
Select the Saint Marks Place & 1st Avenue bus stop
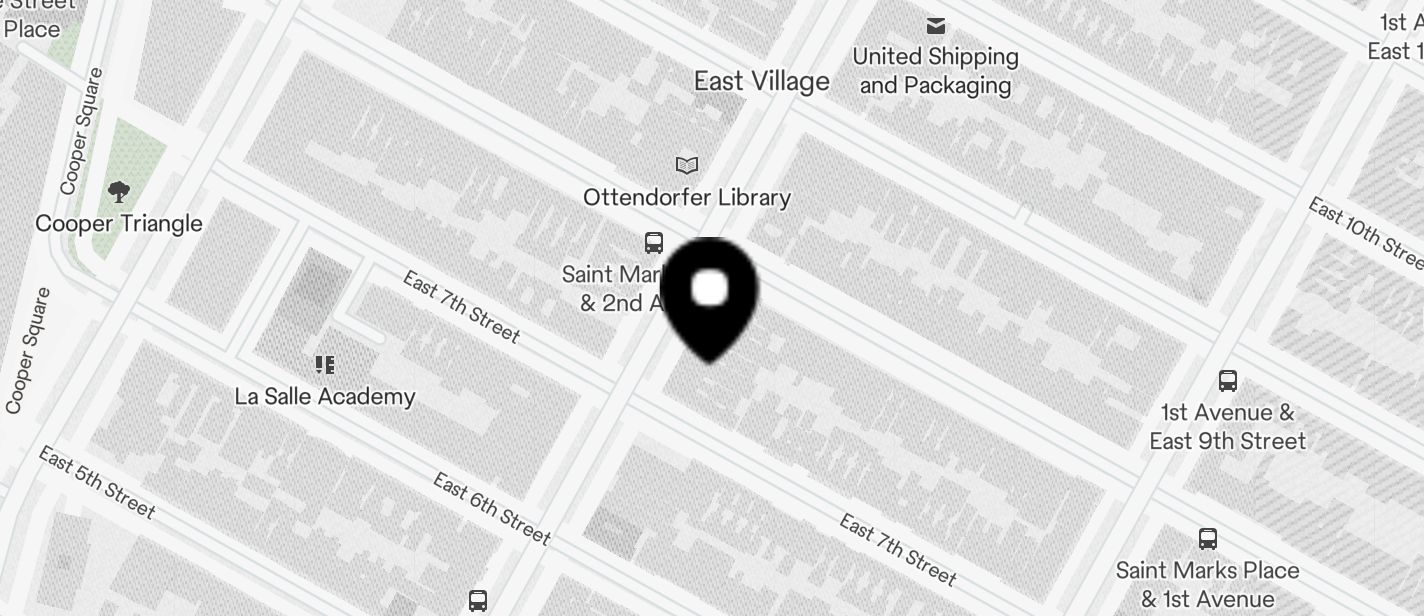tap(1208, 539)
